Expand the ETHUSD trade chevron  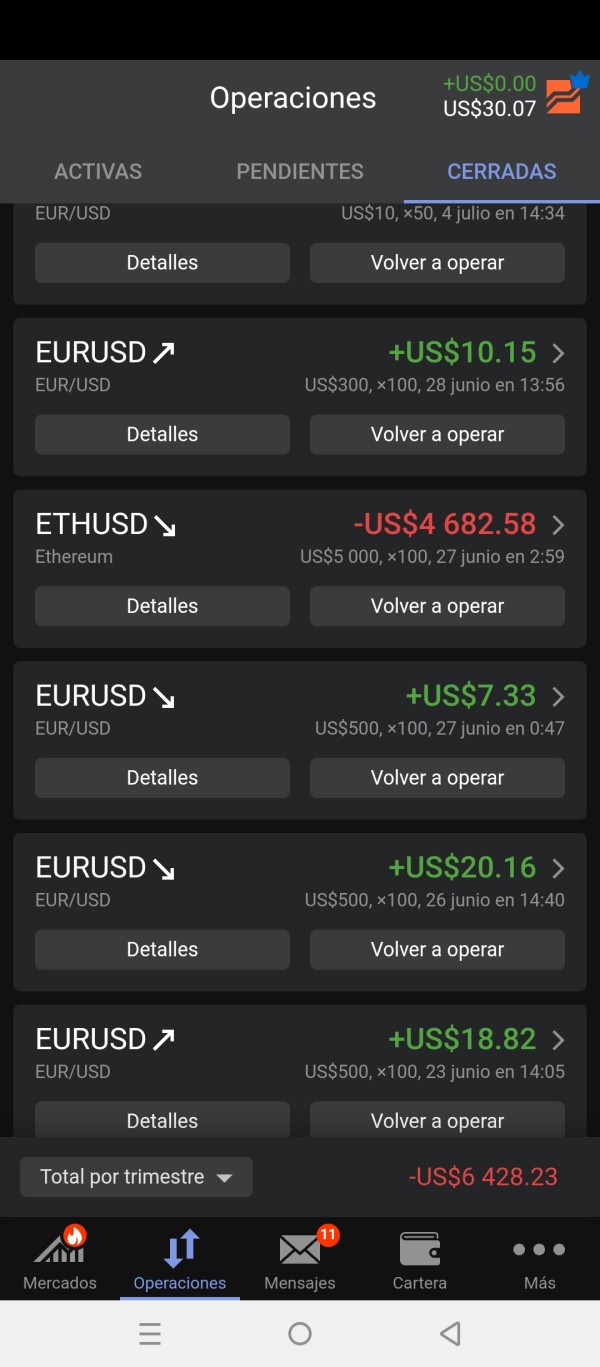(559, 525)
